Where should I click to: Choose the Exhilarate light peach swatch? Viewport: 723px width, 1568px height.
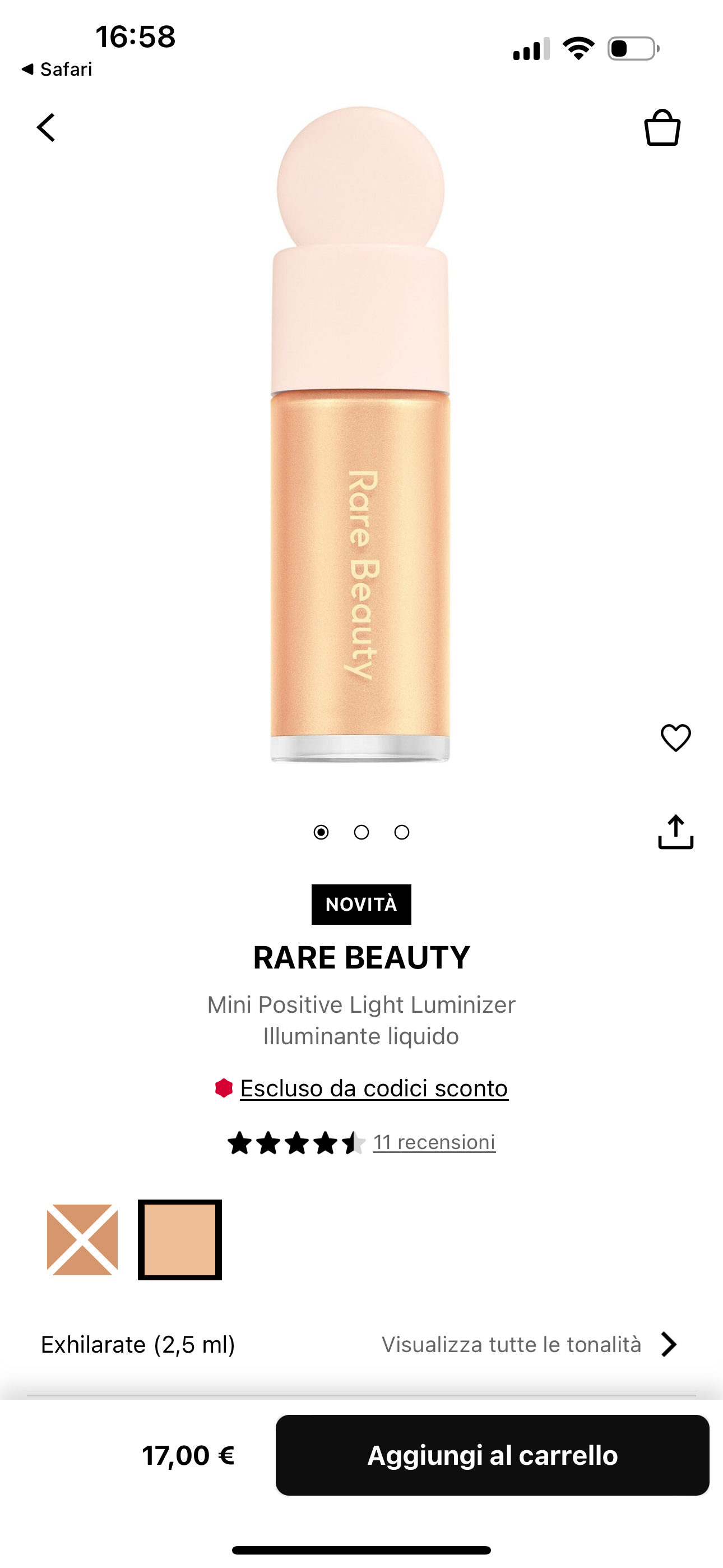point(179,1239)
